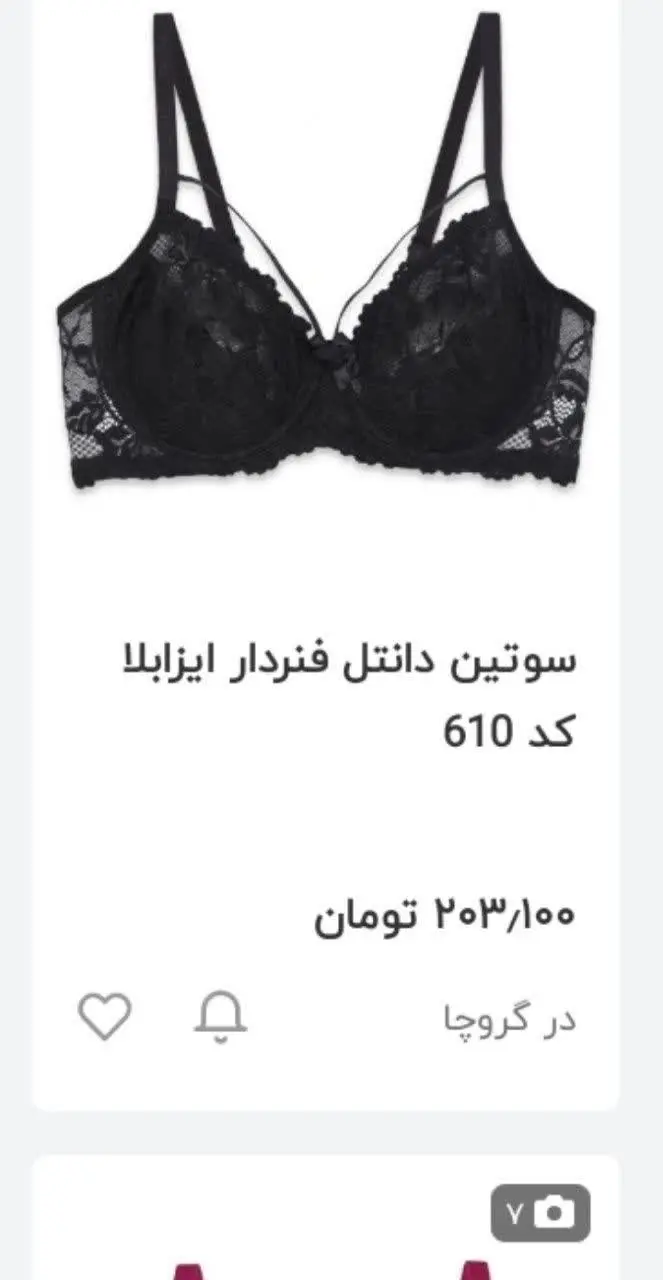Enable the notification bell for code 610 bra
This screenshot has width=663, height=1280.
(219, 1017)
